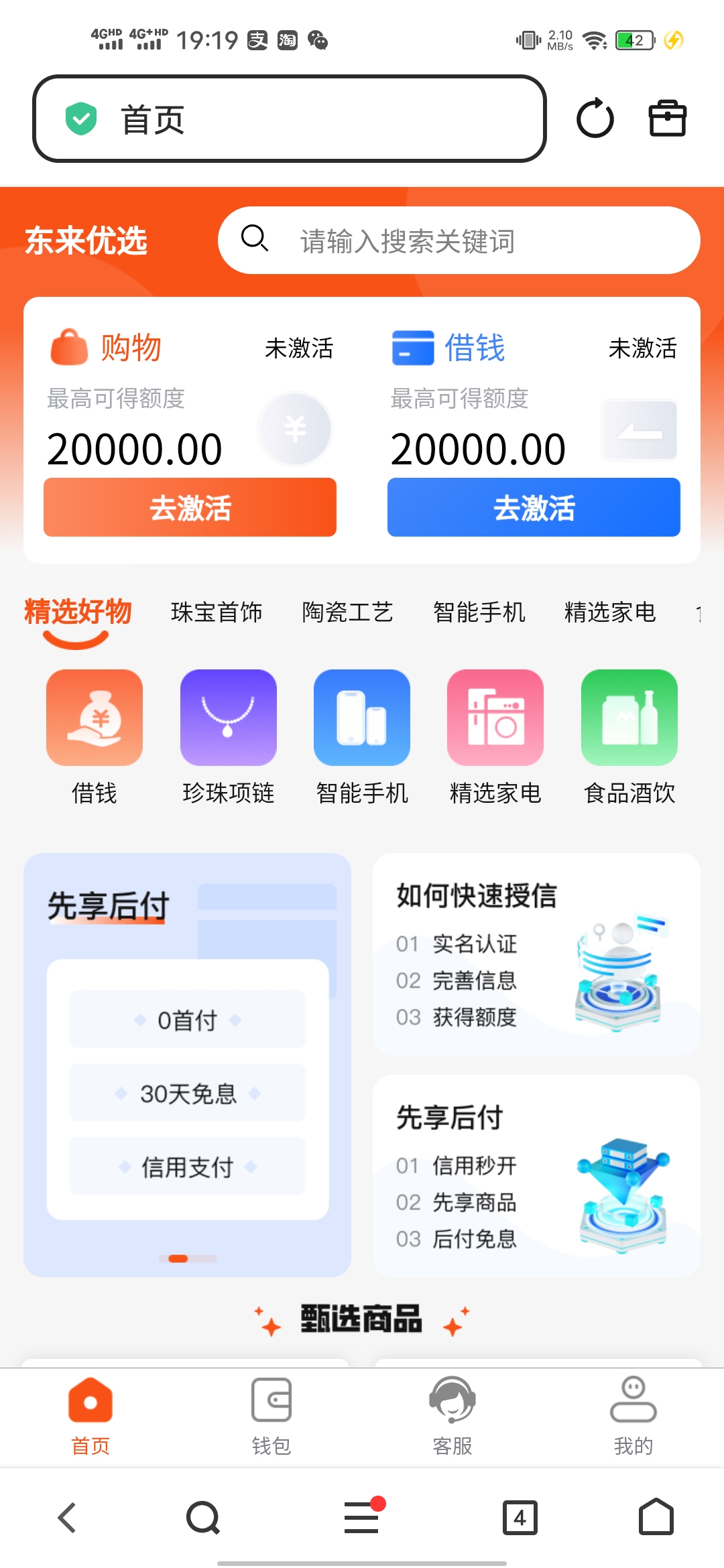
Task: Open the toolbox briefcase icon
Action: [x=667, y=119]
